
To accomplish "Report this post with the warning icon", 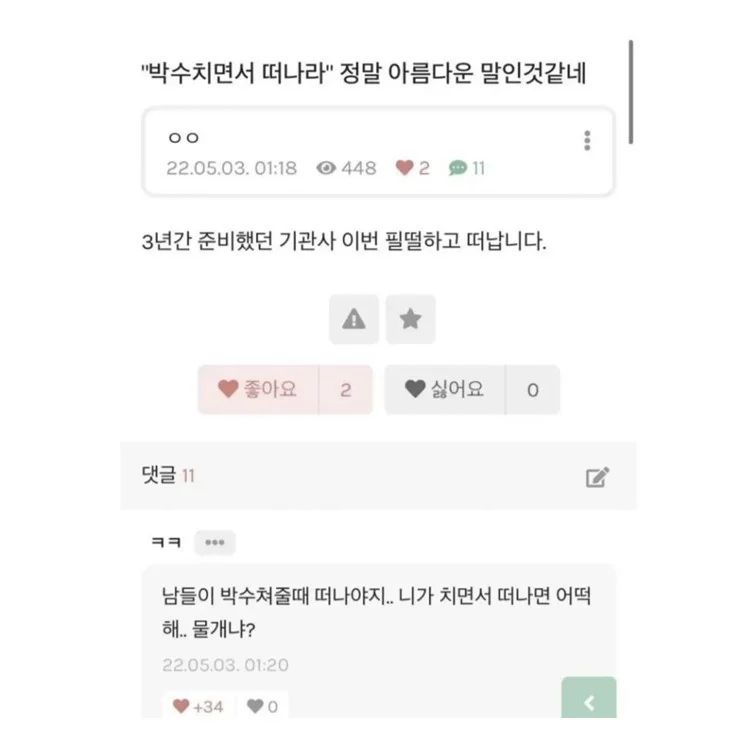I will (354, 319).
